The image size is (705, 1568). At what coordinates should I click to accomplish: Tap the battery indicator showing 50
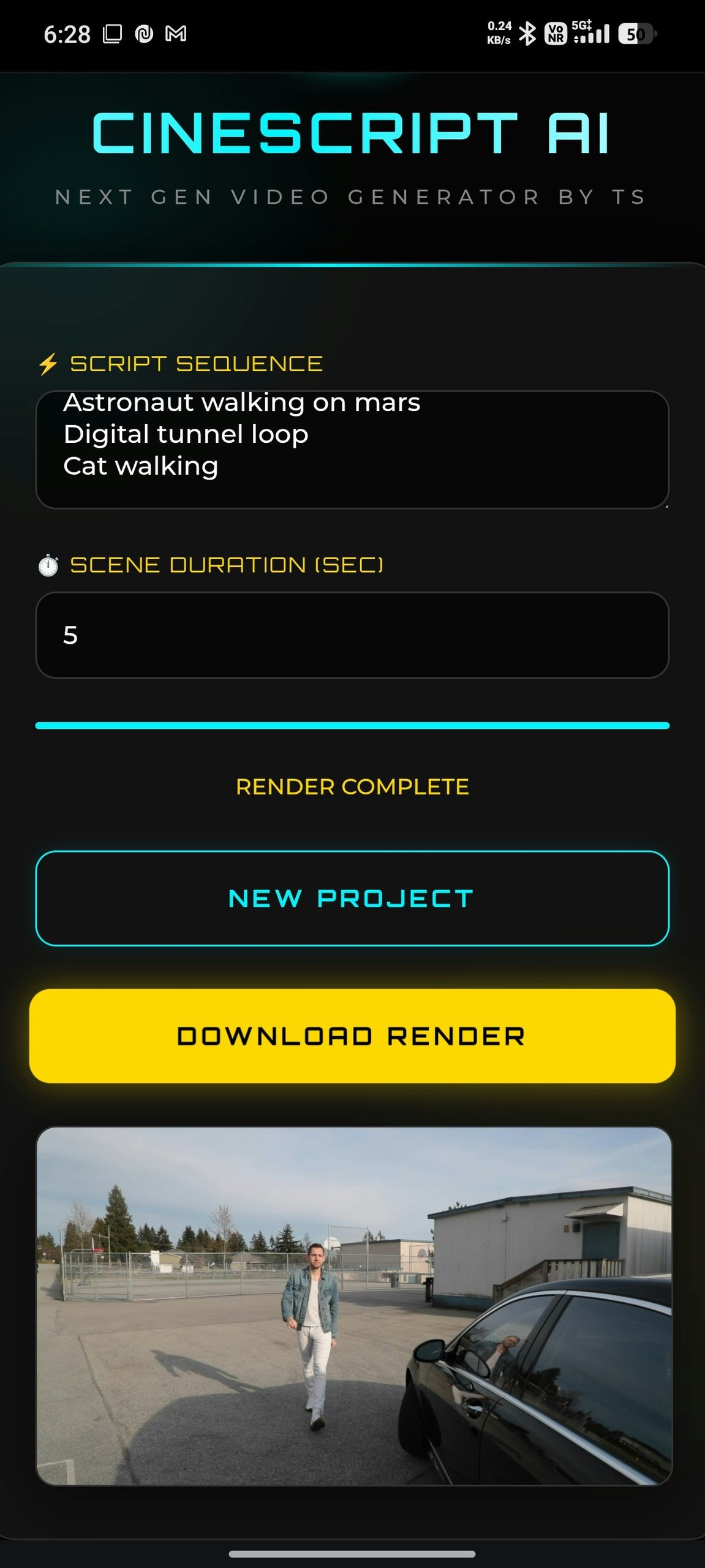[635, 35]
